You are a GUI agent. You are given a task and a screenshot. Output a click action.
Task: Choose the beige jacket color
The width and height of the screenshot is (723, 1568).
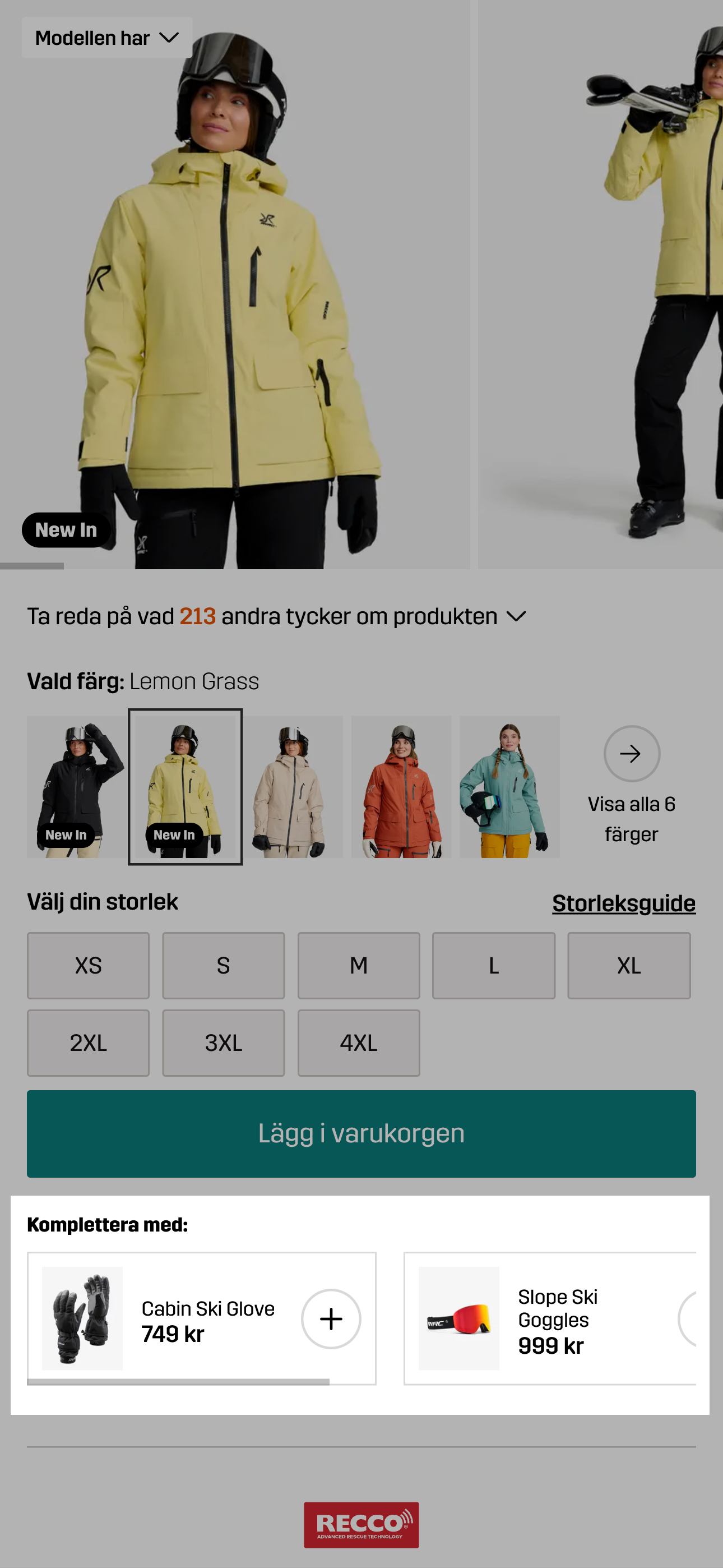tap(293, 786)
